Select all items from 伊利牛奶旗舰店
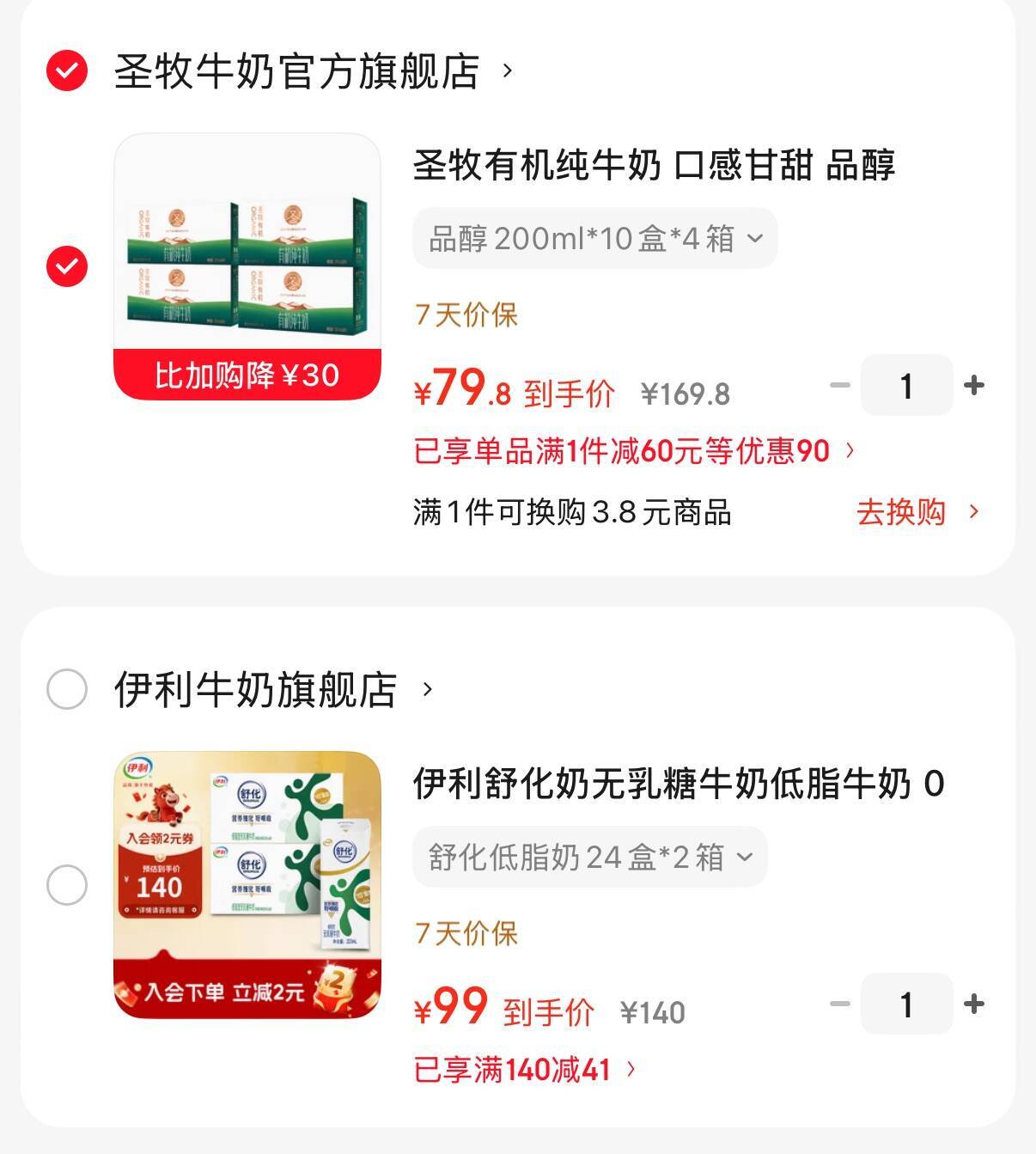Screen dimensions: 1036x1154 tap(67, 689)
